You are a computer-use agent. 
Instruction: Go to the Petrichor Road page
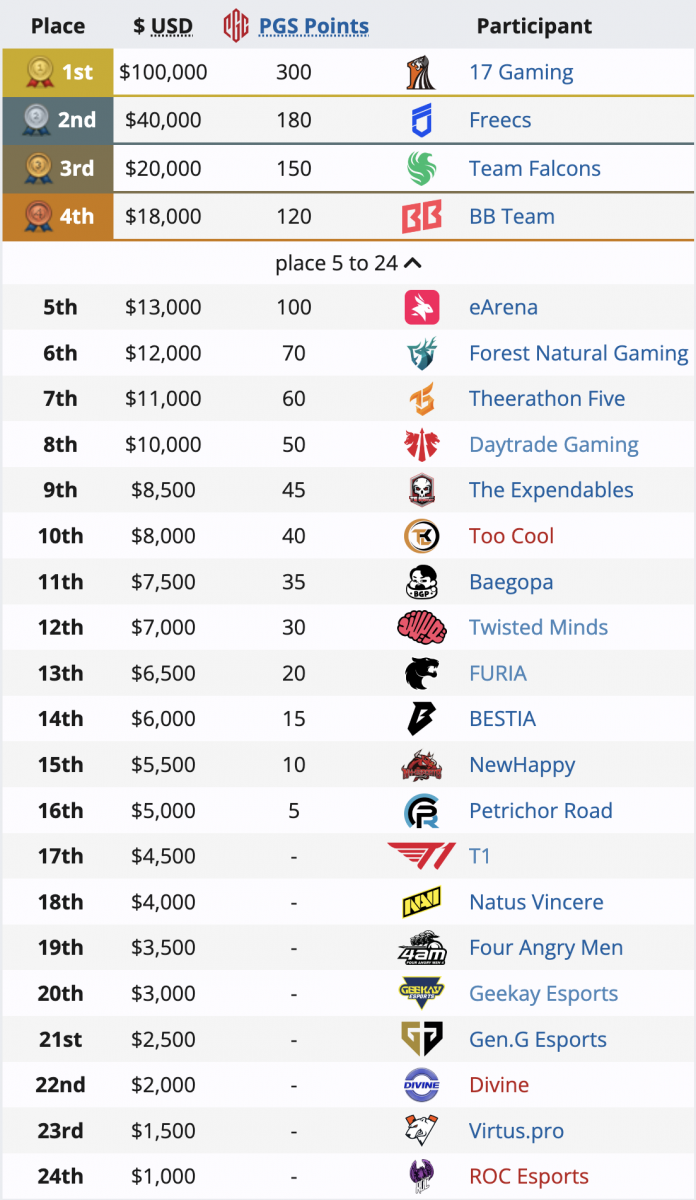point(541,811)
